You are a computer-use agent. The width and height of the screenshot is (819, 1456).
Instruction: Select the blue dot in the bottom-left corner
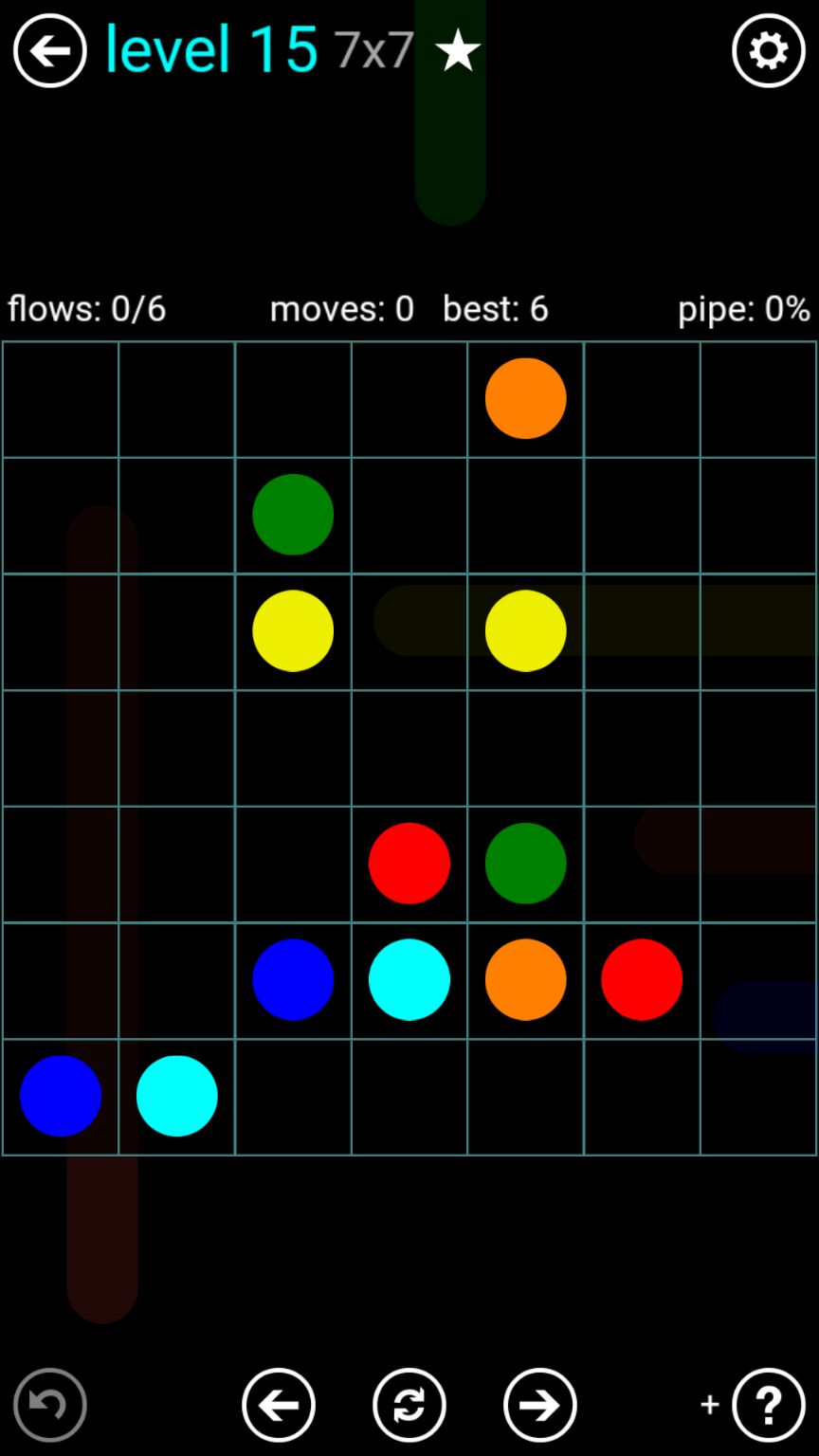[61, 1096]
